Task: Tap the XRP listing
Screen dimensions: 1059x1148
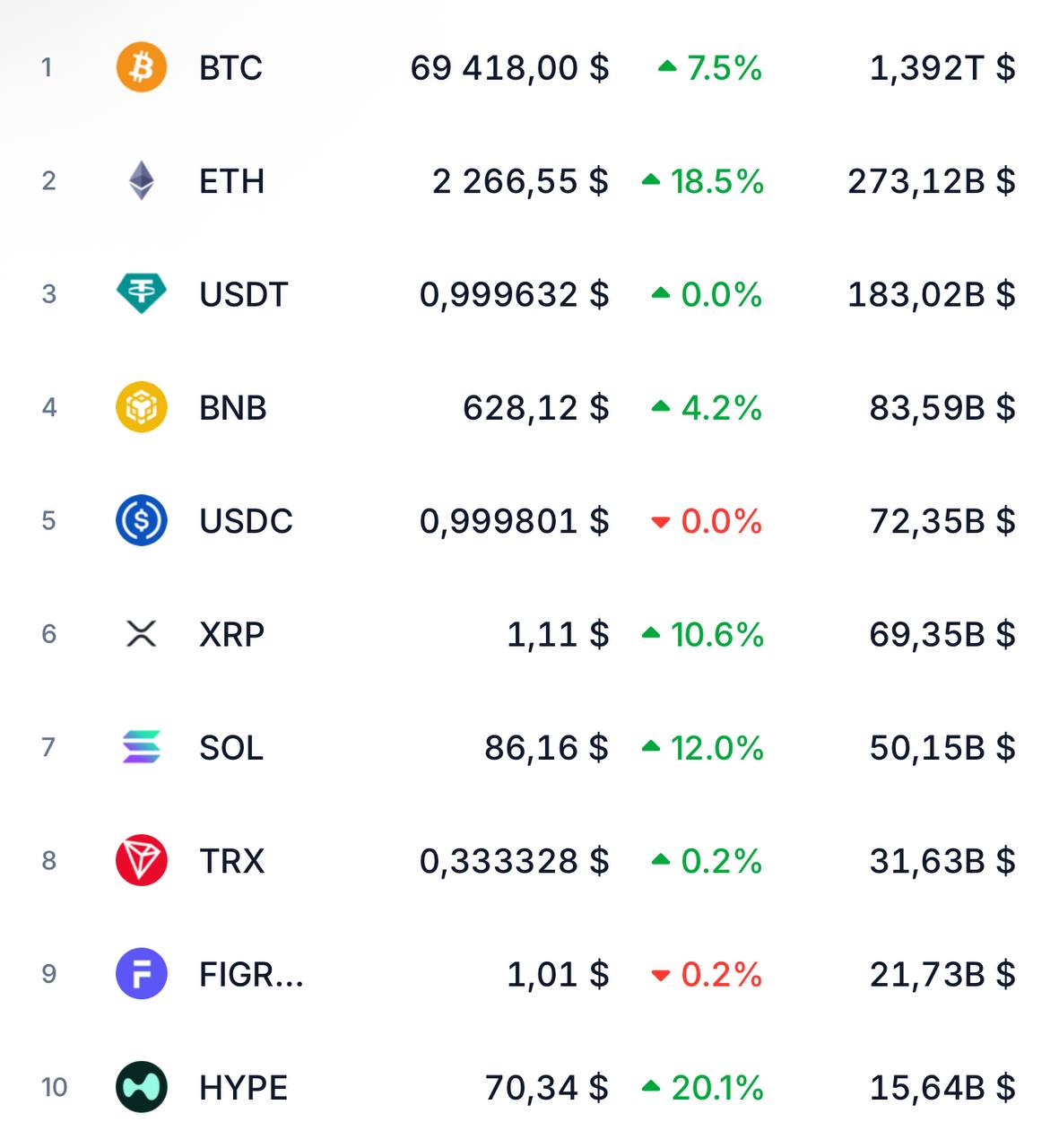Action: (x=529, y=634)
